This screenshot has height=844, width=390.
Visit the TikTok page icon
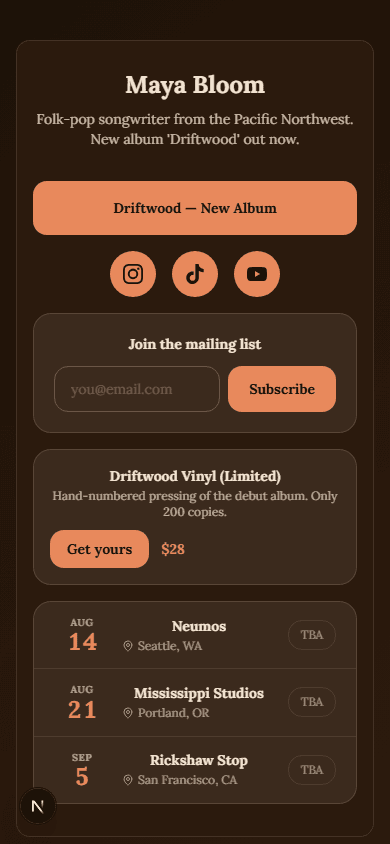point(195,274)
